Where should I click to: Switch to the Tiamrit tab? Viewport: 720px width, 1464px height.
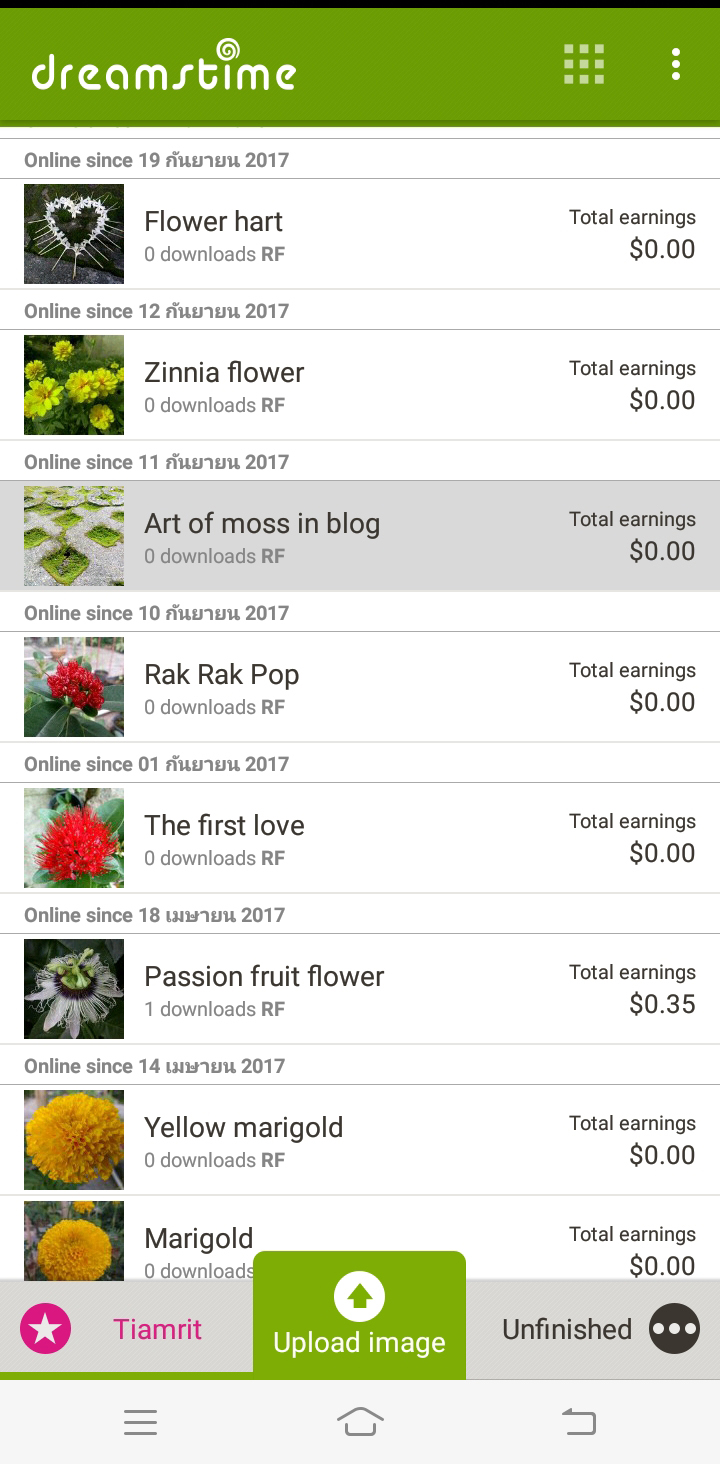coord(126,1329)
